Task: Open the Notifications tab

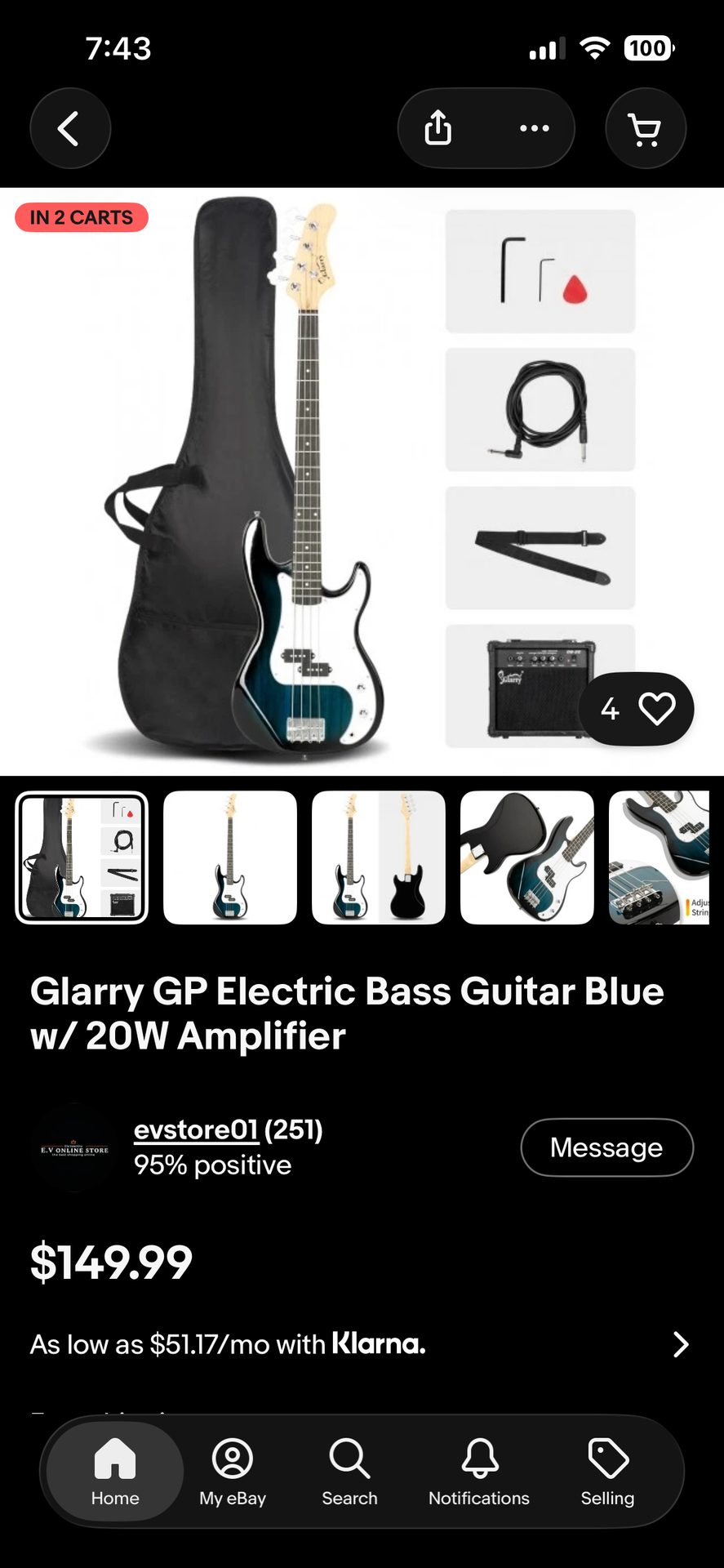Action: (x=479, y=1472)
